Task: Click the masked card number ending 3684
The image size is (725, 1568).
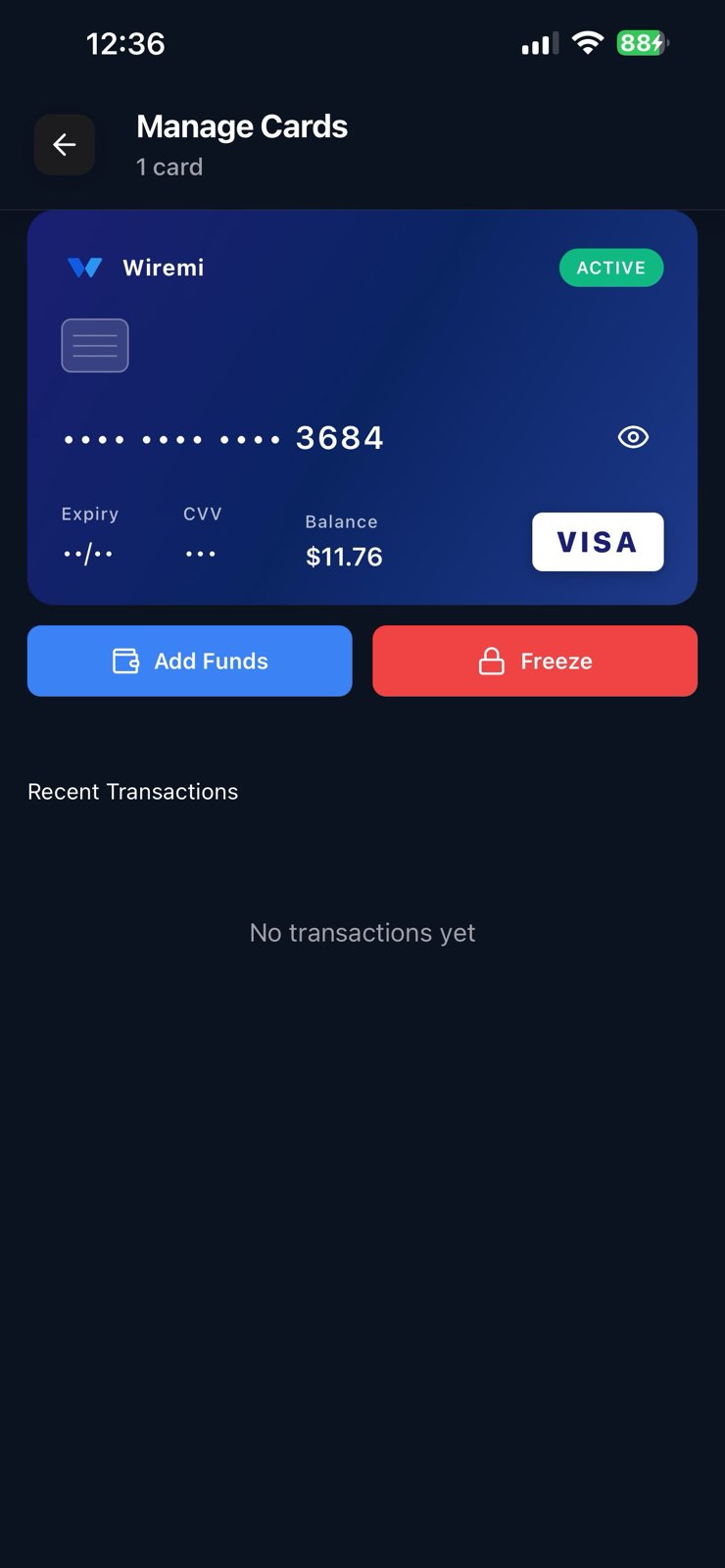Action: [222, 437]
